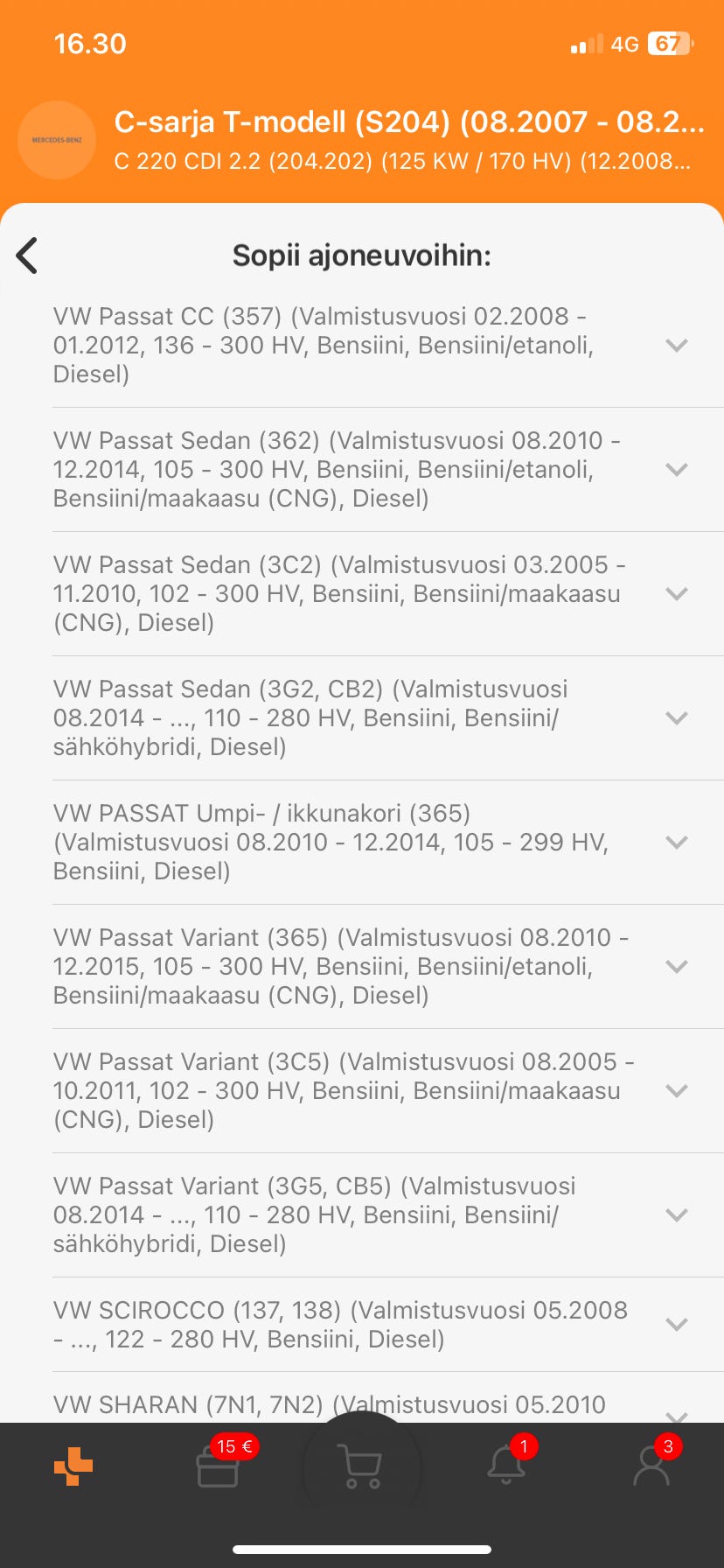Expand the VW Passat Sedan (3G2, CB2) row
Screen dimensions: 724x1568
pyautogui.click(x=676, y=718)
